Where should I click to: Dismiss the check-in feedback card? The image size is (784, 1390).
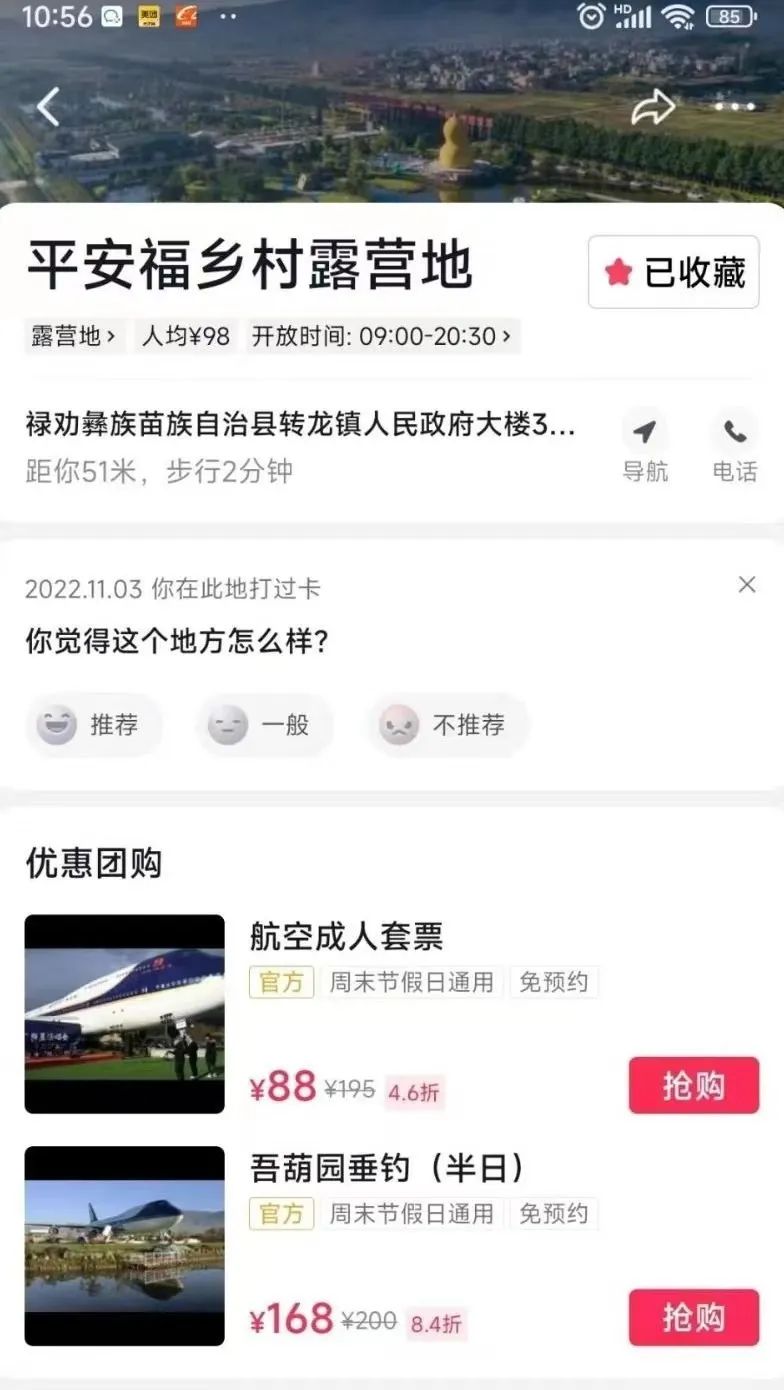[746, 585]
